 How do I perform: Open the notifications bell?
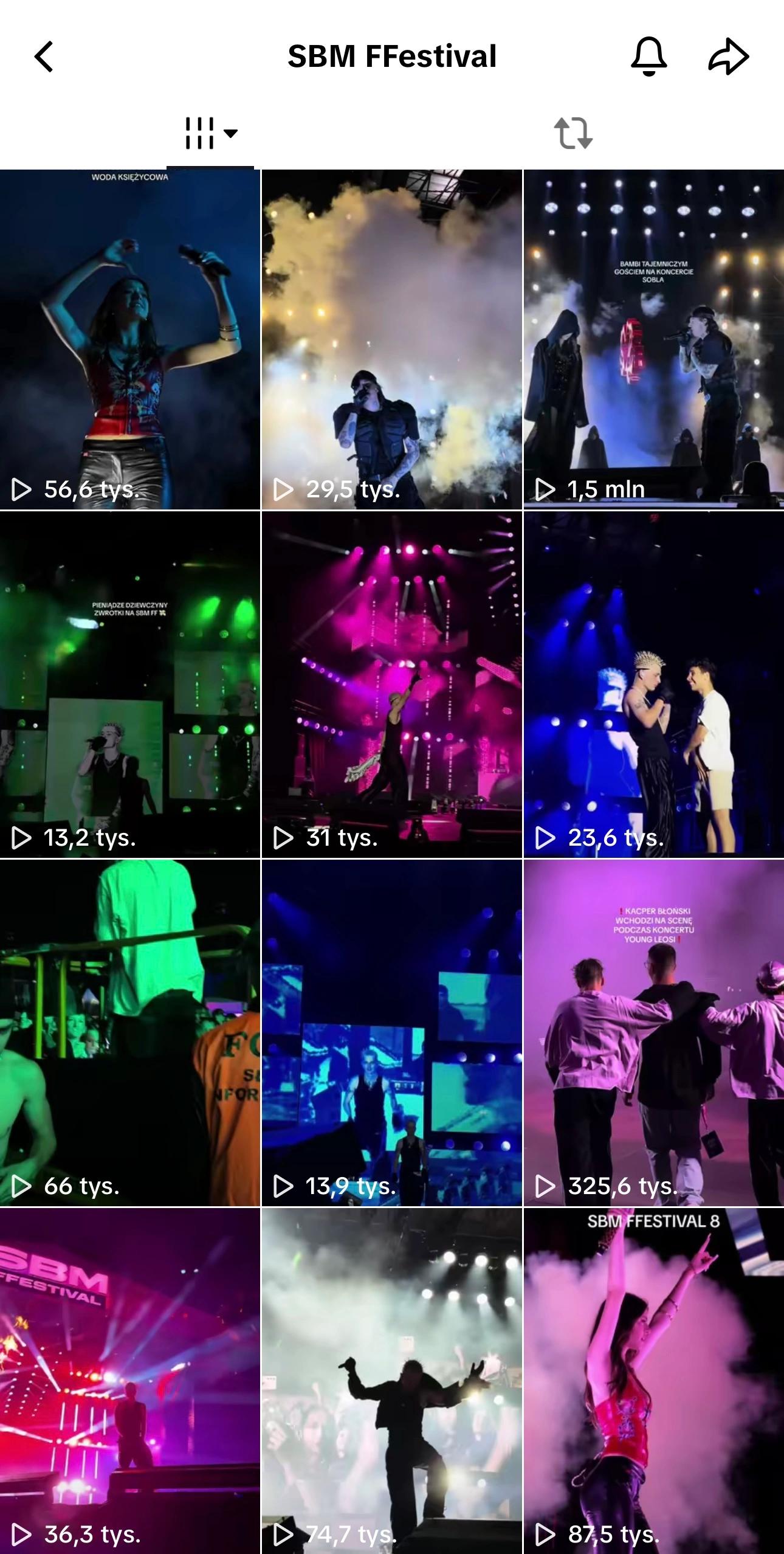649,57
